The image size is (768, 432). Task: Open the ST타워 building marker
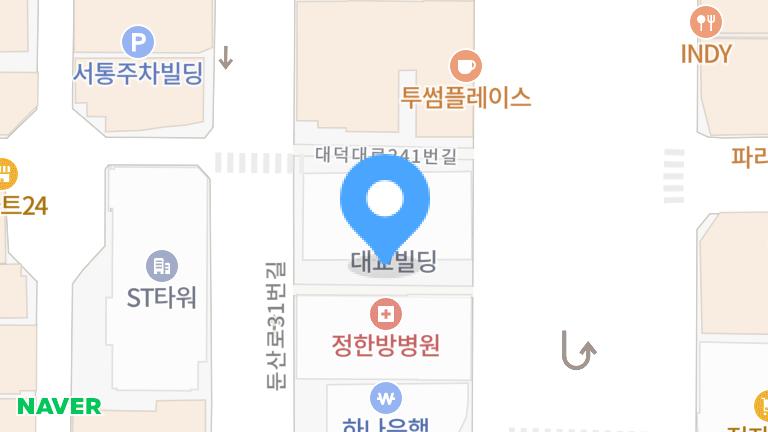(x=161, y=266)
